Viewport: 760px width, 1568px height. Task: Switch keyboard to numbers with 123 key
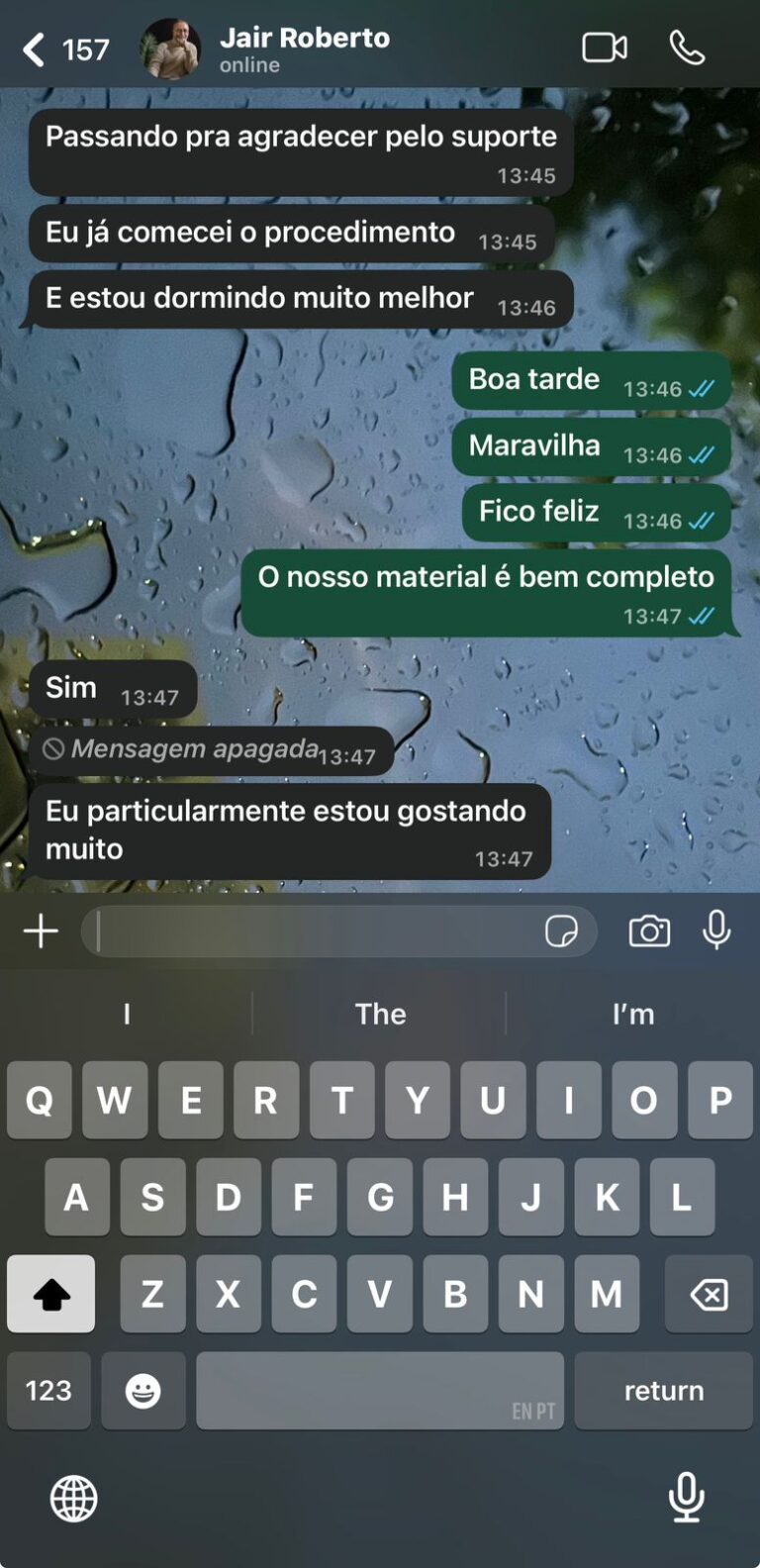point(48,1391)
